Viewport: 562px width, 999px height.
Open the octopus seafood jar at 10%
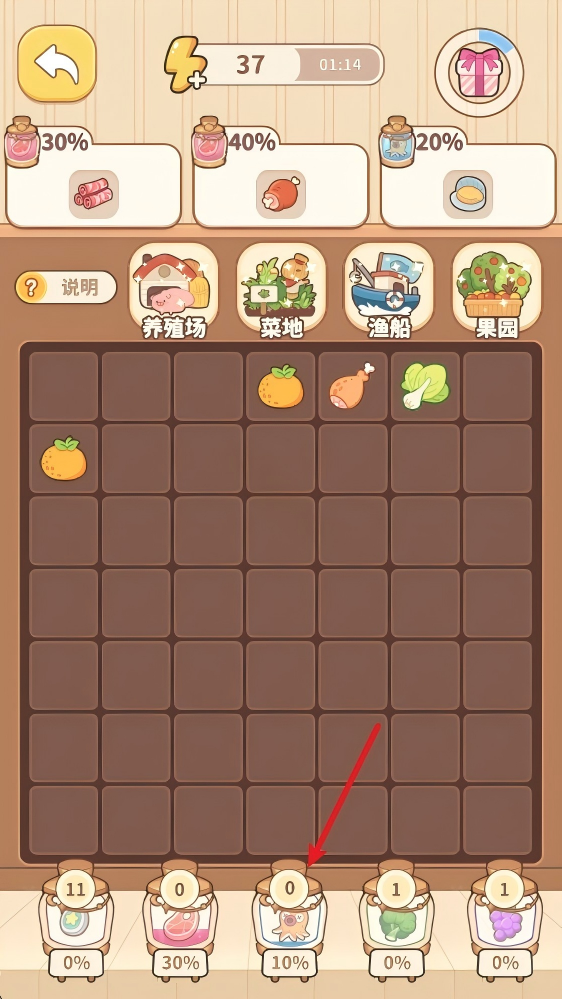(289, 919)
